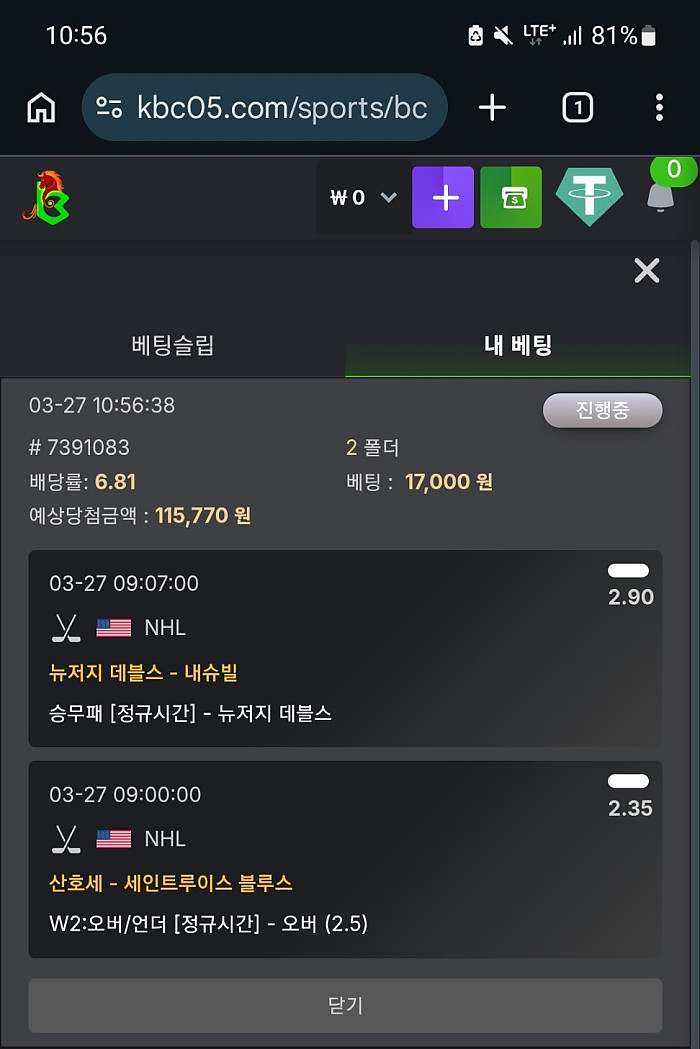The width and height of the screenshot is (700, 1049).
Task: Go to the browser home page
Action: point(41,107)
